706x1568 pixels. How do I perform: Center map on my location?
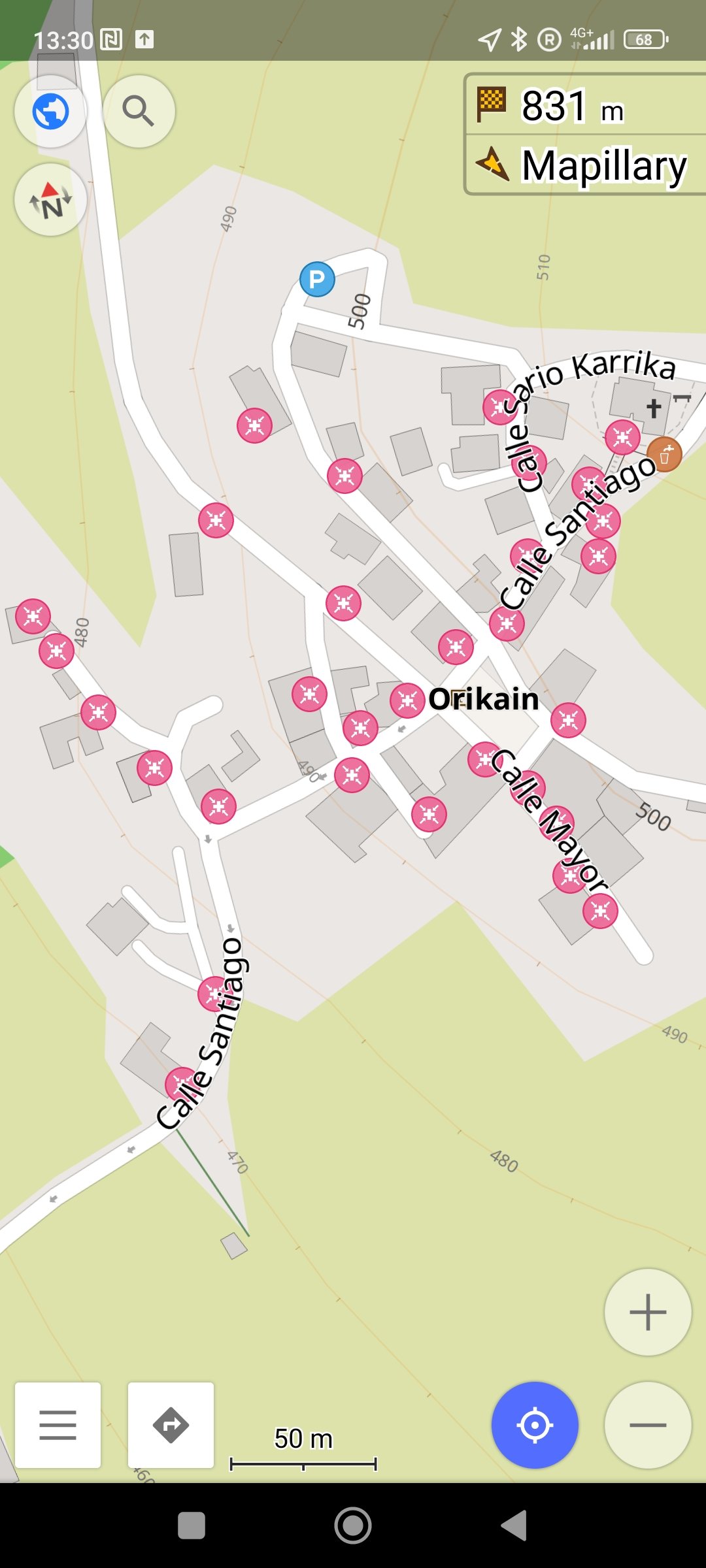pyautogui.click(x=535, y=1425)
